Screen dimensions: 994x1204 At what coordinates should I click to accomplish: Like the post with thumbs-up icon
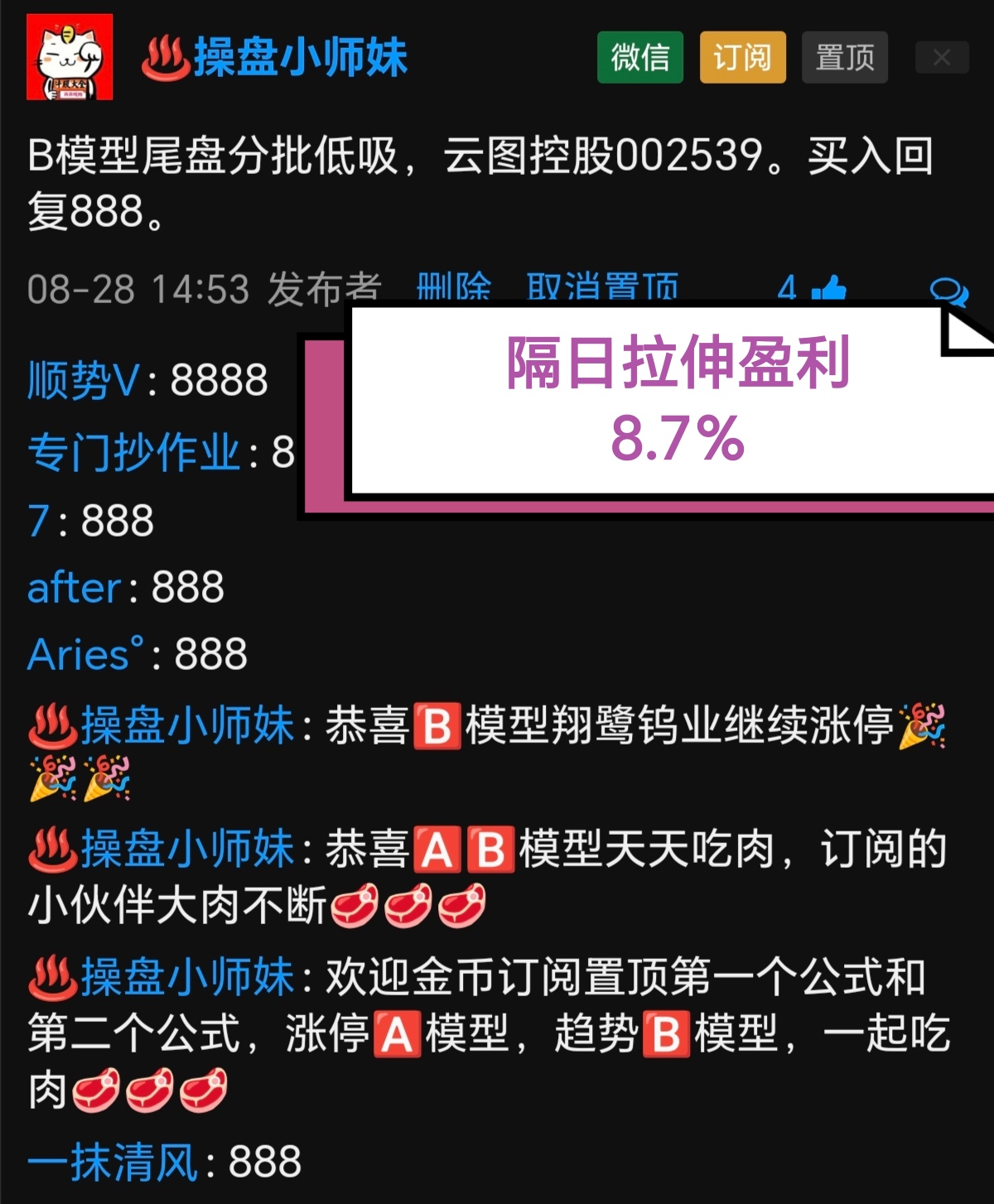(828, 289)
